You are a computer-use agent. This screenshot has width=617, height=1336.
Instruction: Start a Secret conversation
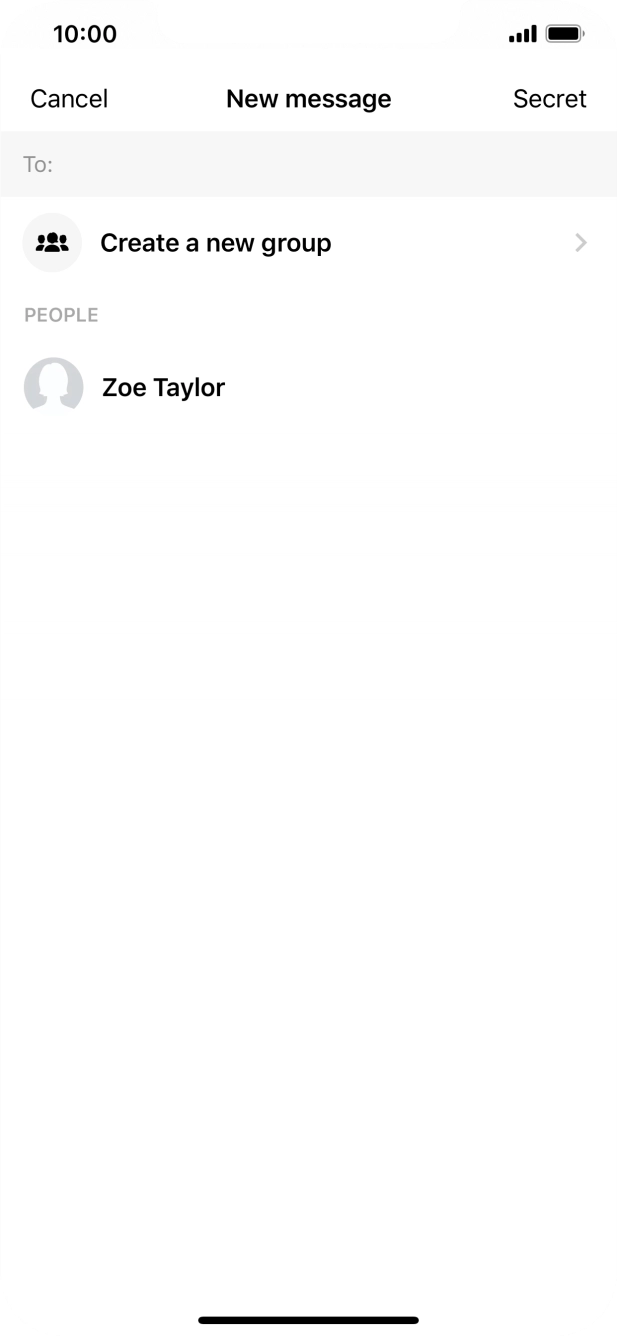point(549,99)
